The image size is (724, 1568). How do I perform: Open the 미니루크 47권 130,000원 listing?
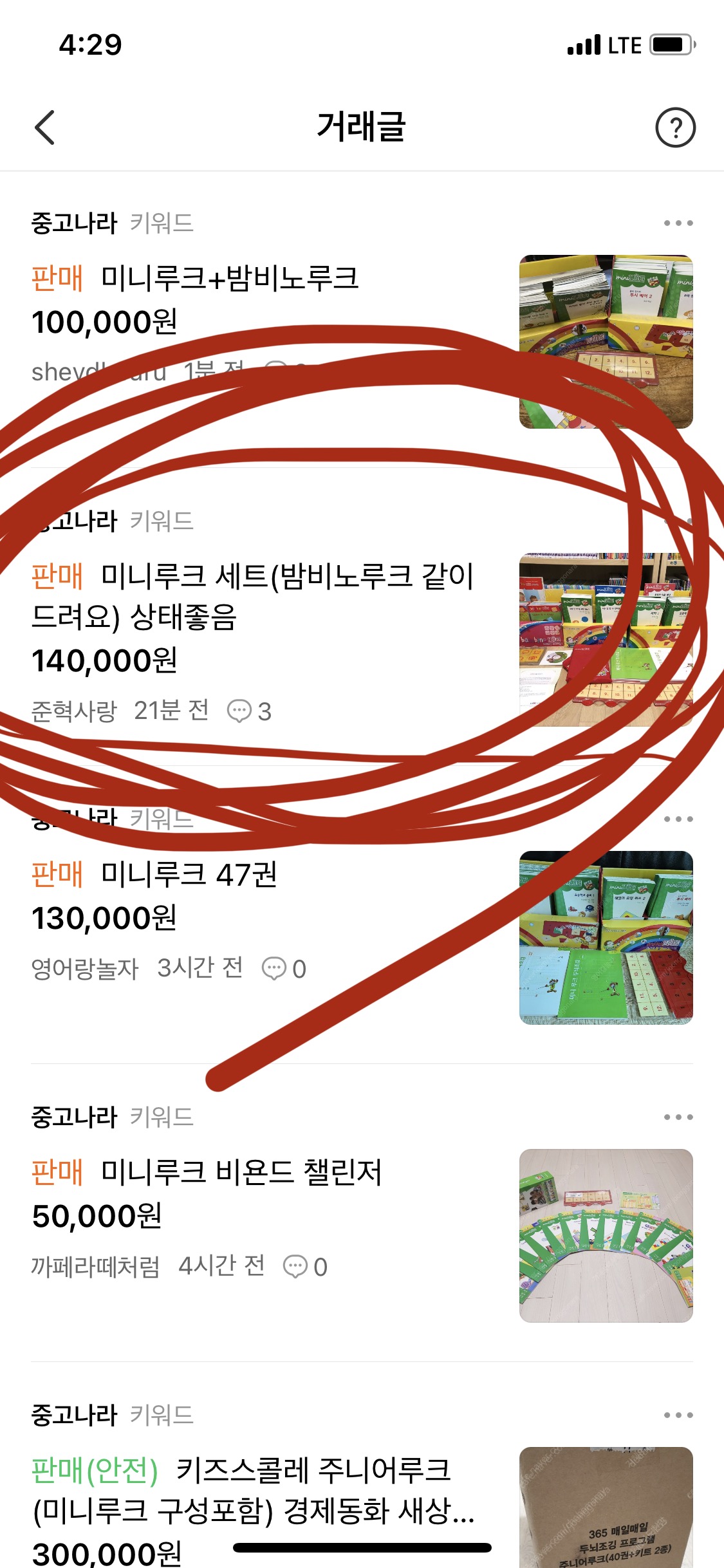pyautogui.click(x=189, y=874)
